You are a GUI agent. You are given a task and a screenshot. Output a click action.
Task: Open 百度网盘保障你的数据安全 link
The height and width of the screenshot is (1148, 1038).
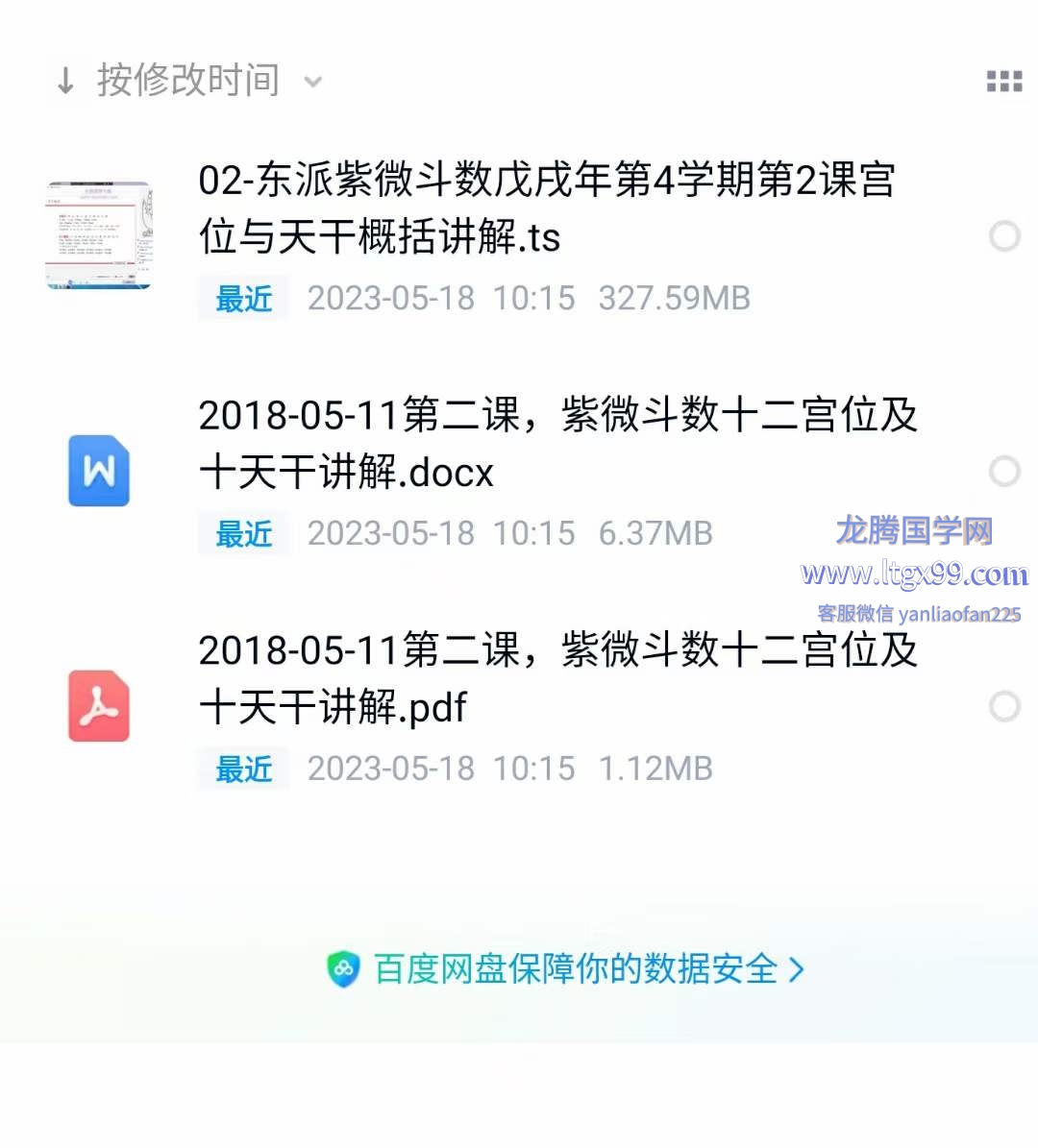point(575,969)
